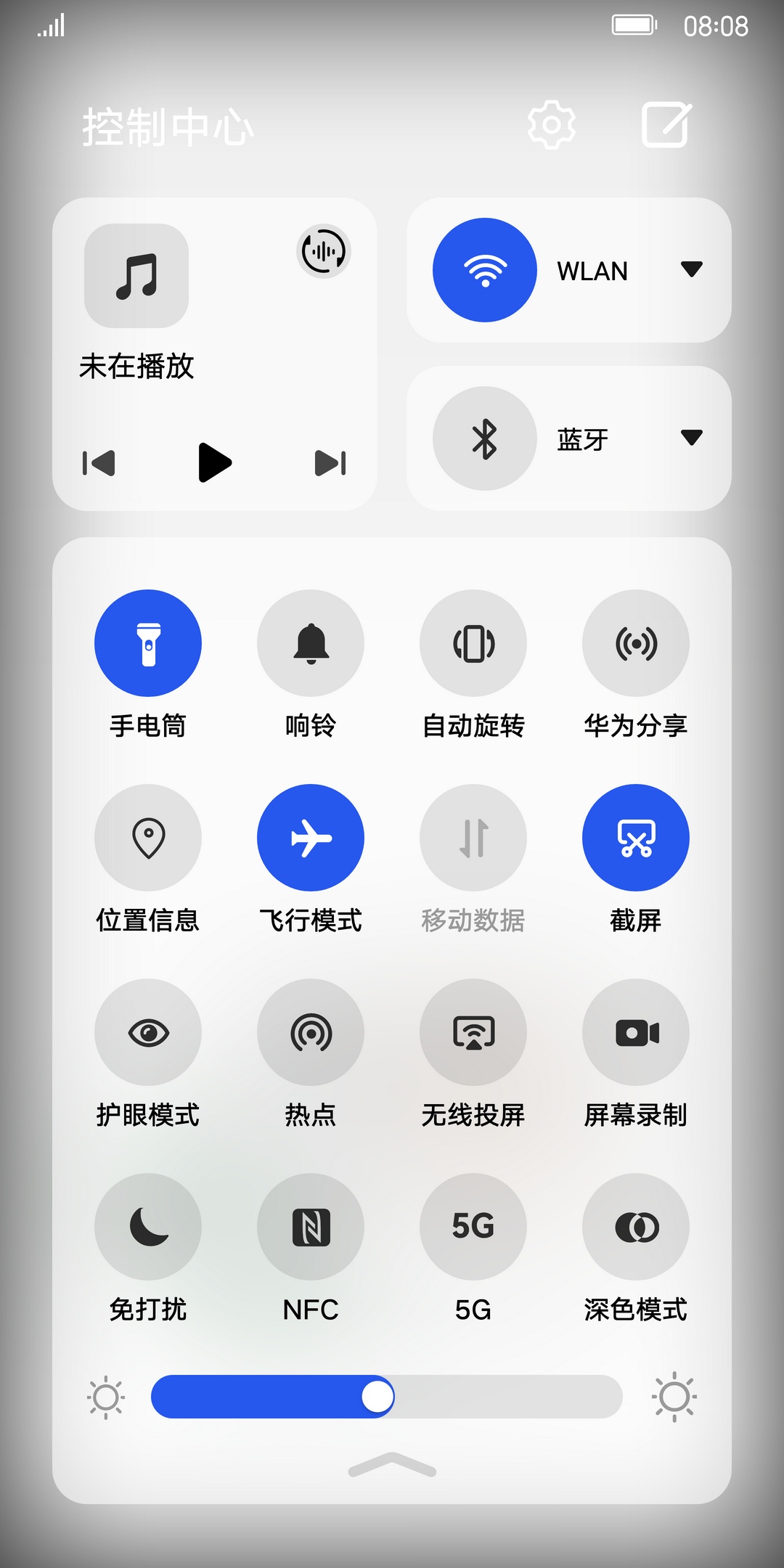Turn off the 手电筒 flashlight
784x1568 pixels.
point(148,643)
